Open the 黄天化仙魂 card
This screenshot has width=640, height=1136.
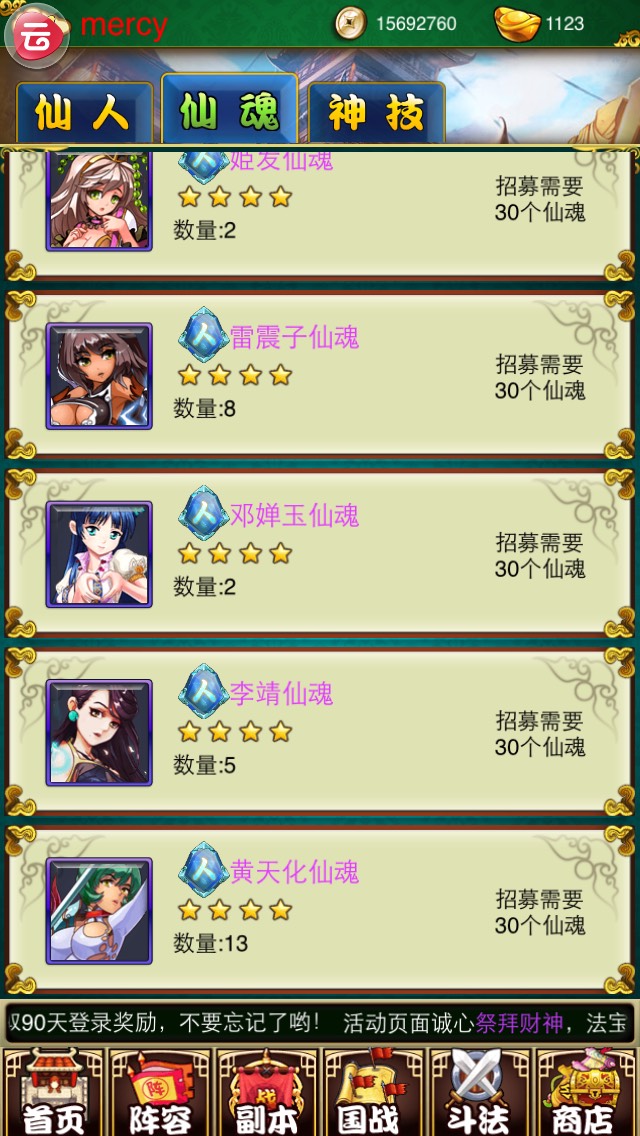[320, 909]
